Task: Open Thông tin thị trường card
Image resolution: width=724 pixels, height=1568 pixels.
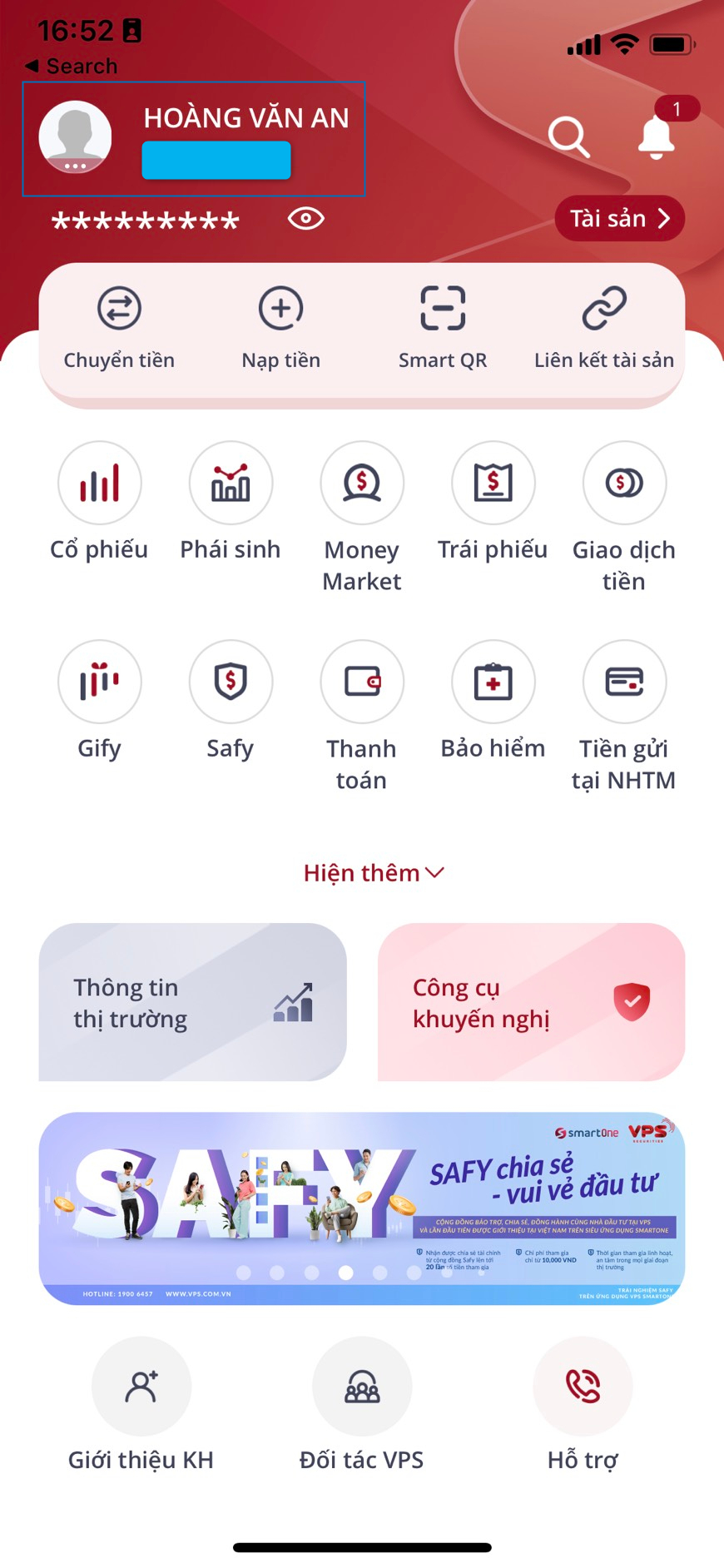Action: [192, 1002]
